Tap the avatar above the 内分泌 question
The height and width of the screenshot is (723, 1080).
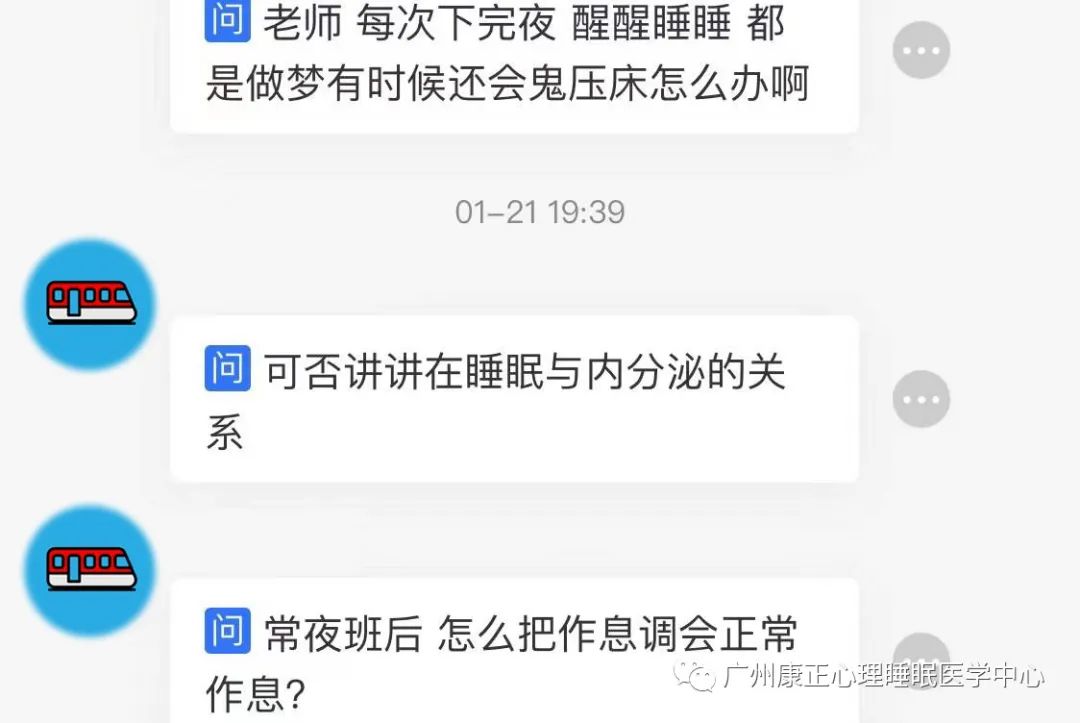[x=90, y=304]
